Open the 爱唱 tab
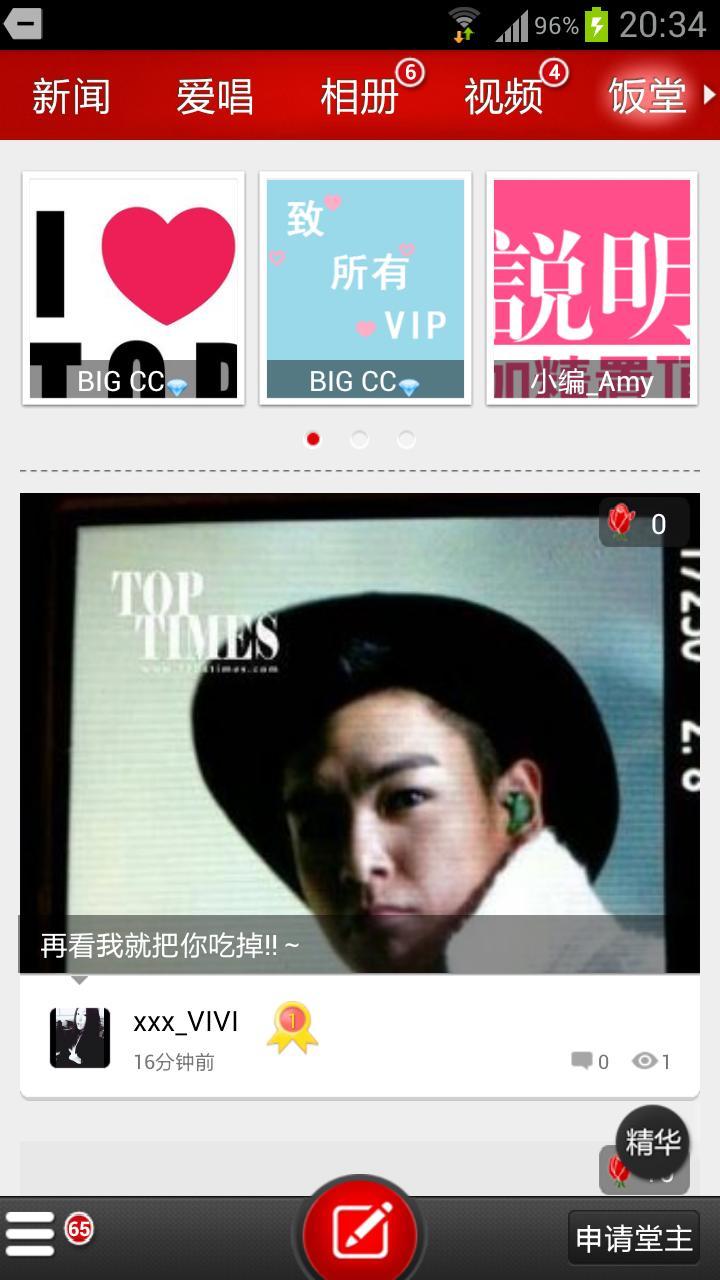The height and width of the screenshot is (1280, 720). 215,97
